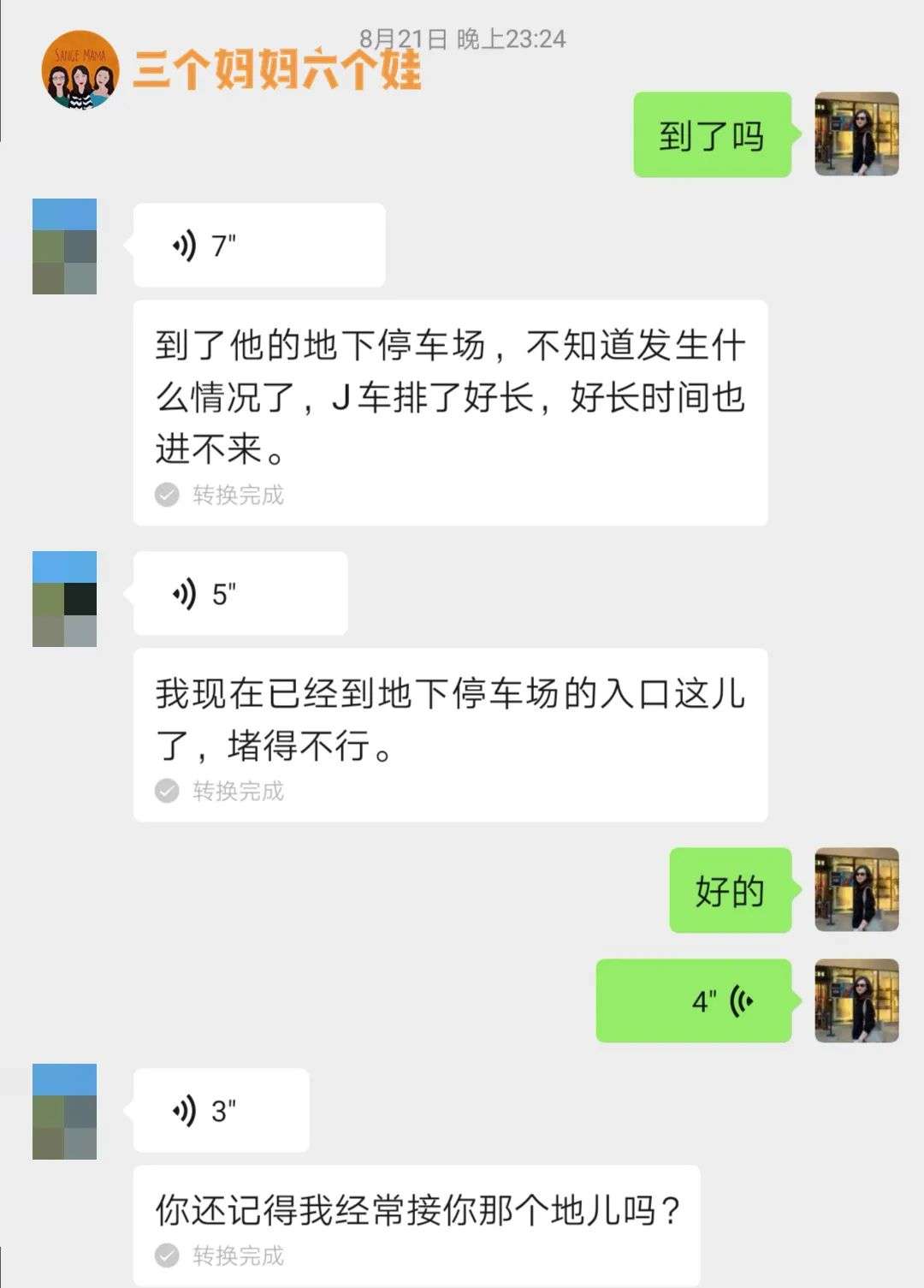Screen dimensions: 924x1288
Task: Play the sent 4-second voice message
Action: click(694, 1000)
